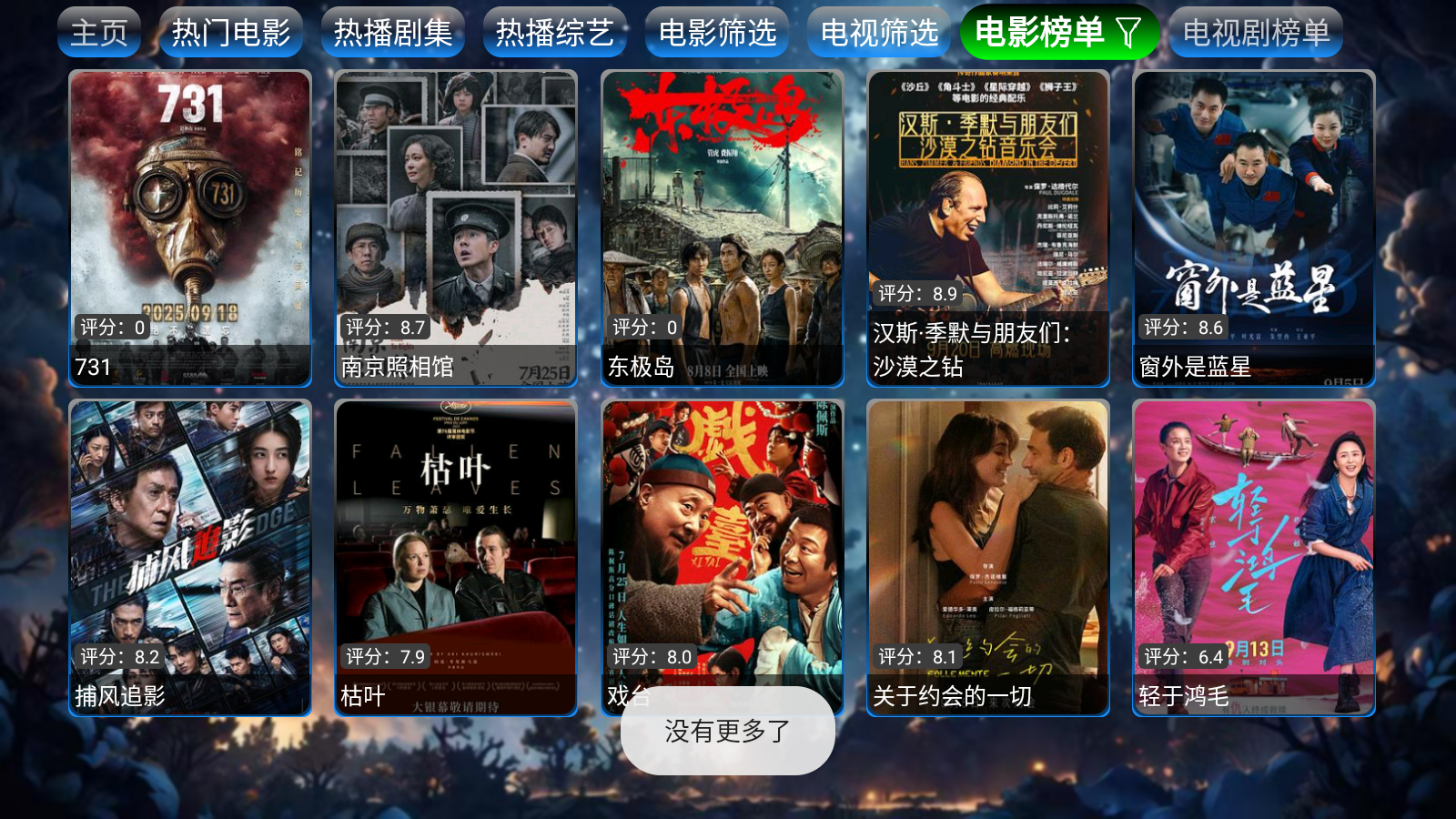
Task: Choose the movie 枯叶
Action: coord(456,557)
